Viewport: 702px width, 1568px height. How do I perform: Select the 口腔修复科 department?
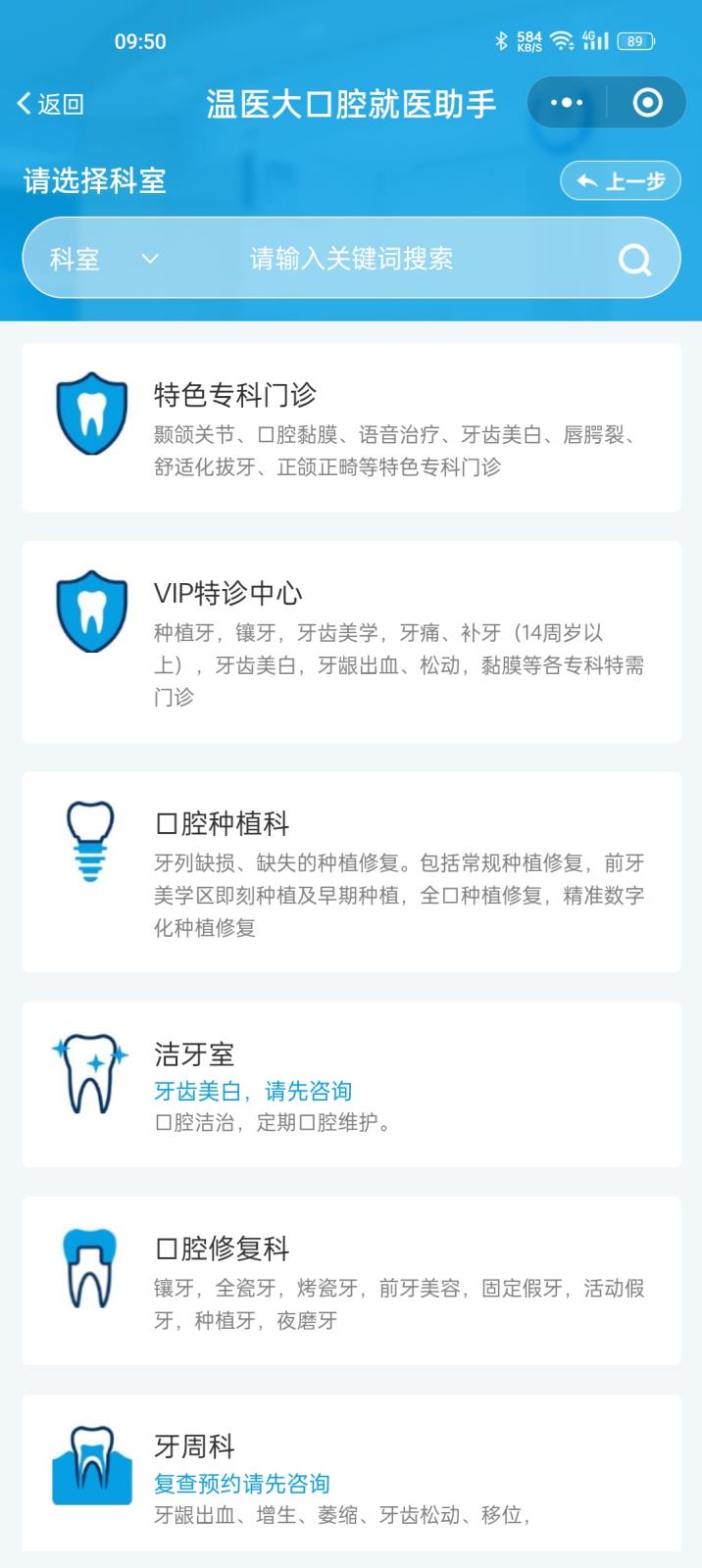coord(351,1280)
